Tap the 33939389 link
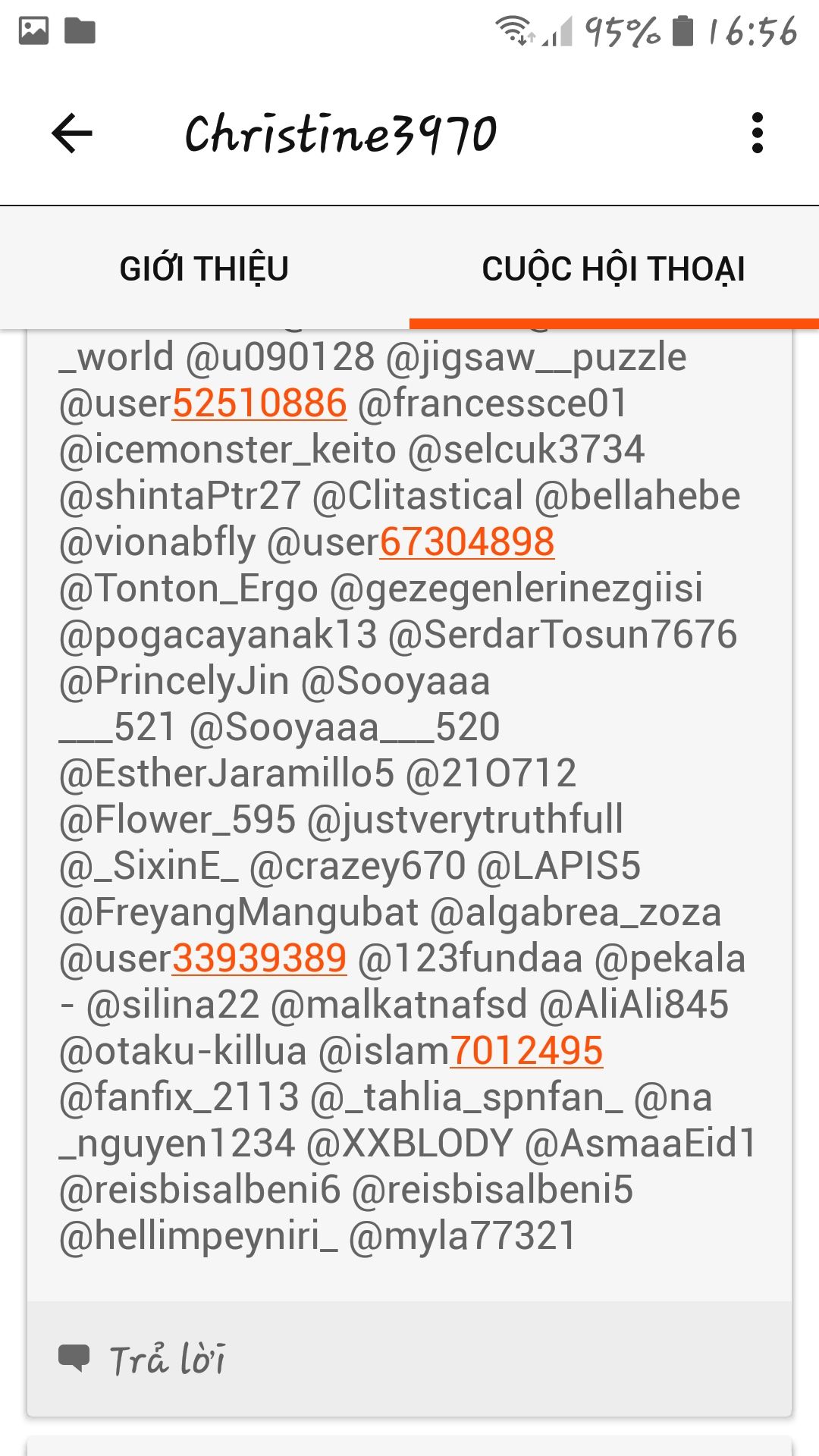Viewport: 819px width, 1456px height. pos(259,958)
